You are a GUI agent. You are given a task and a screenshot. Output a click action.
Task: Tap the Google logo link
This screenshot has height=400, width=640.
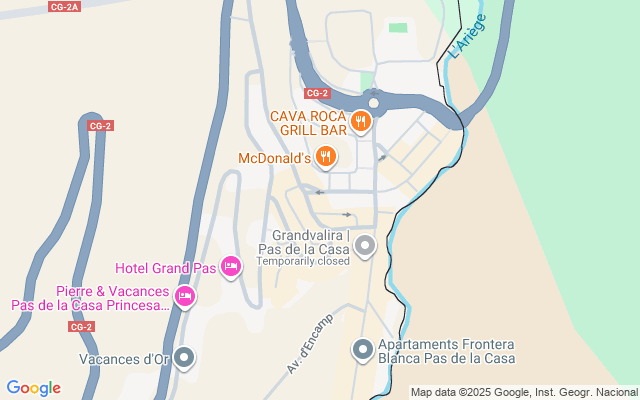(33, 388)
